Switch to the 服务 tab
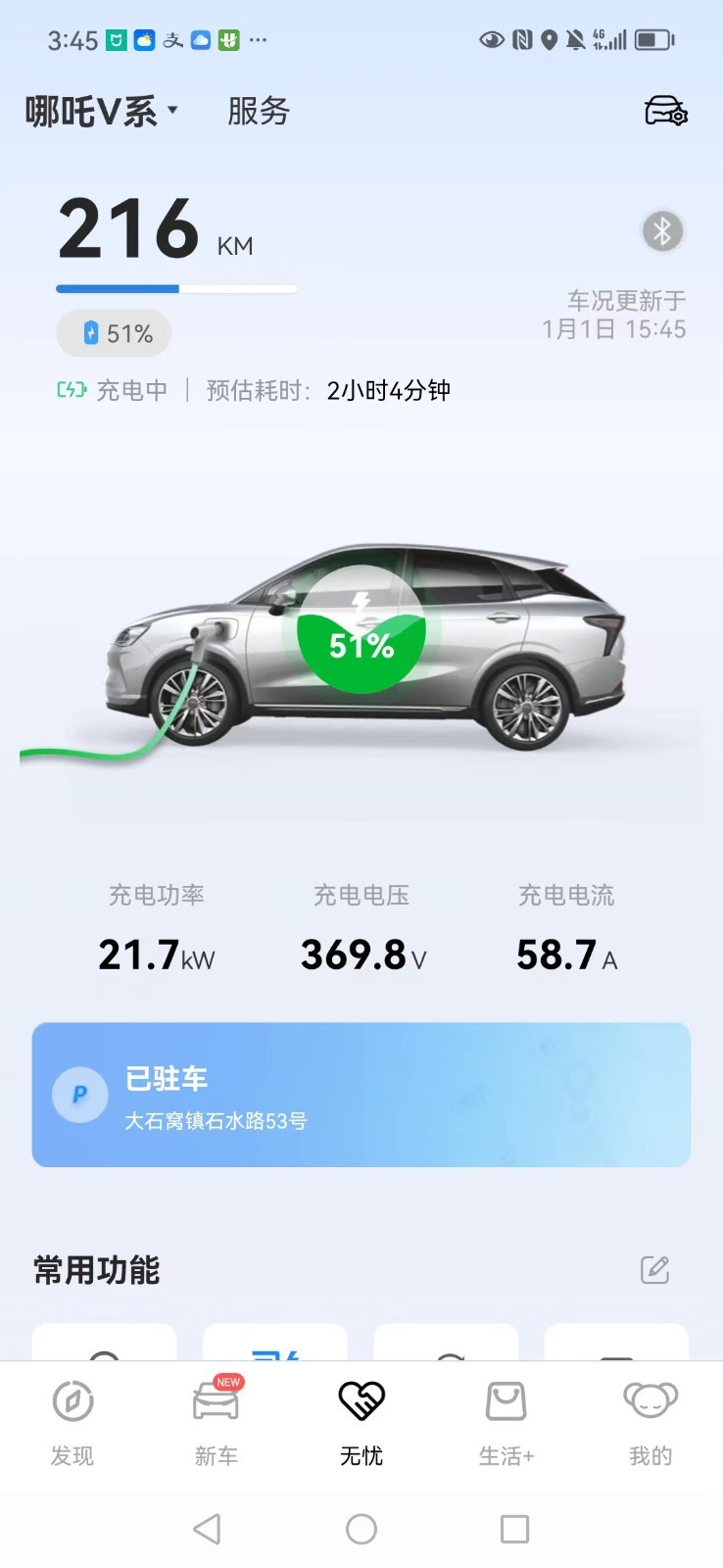The width and height of the screenshot is (723, 1568). point(259,111)
